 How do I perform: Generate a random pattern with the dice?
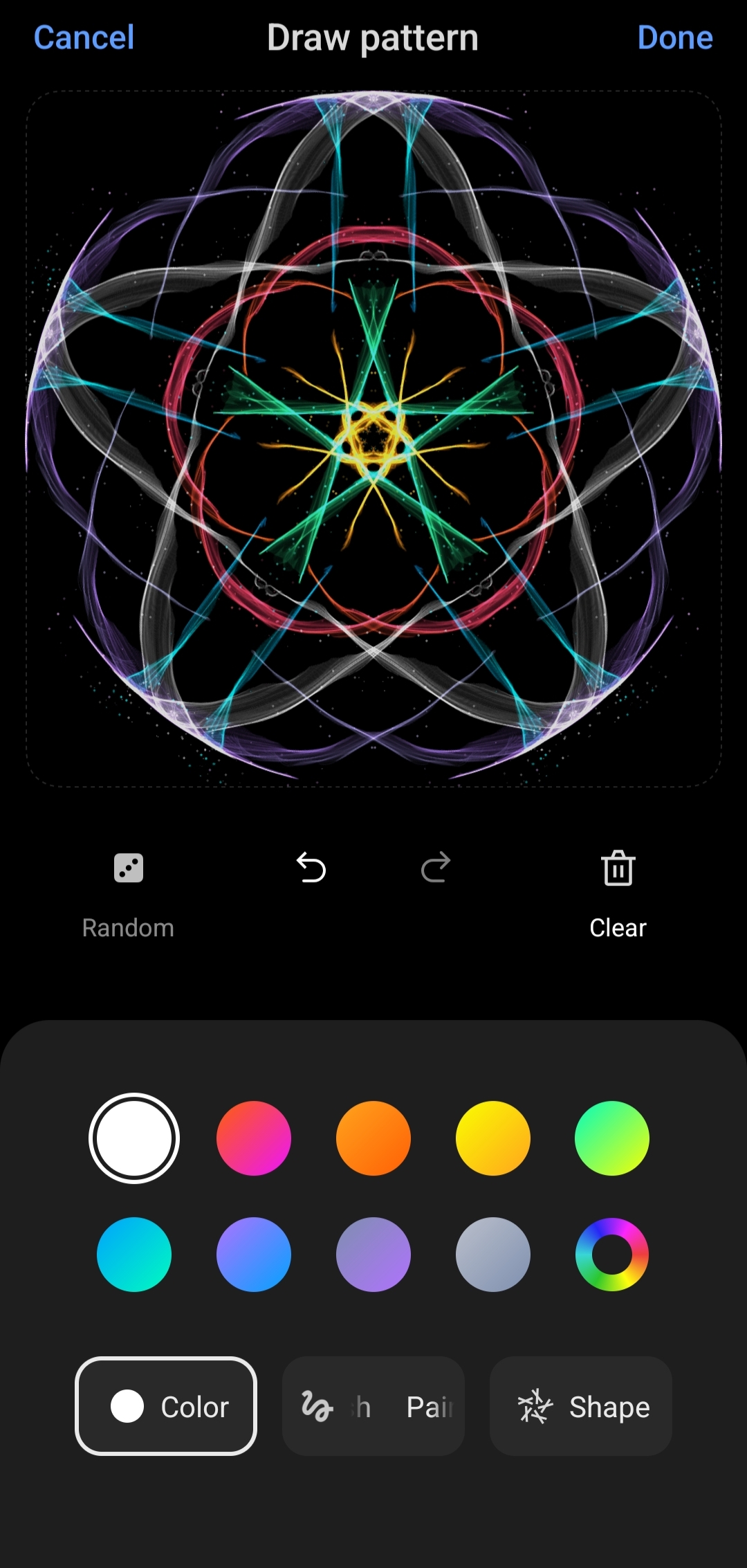point(129,868)
